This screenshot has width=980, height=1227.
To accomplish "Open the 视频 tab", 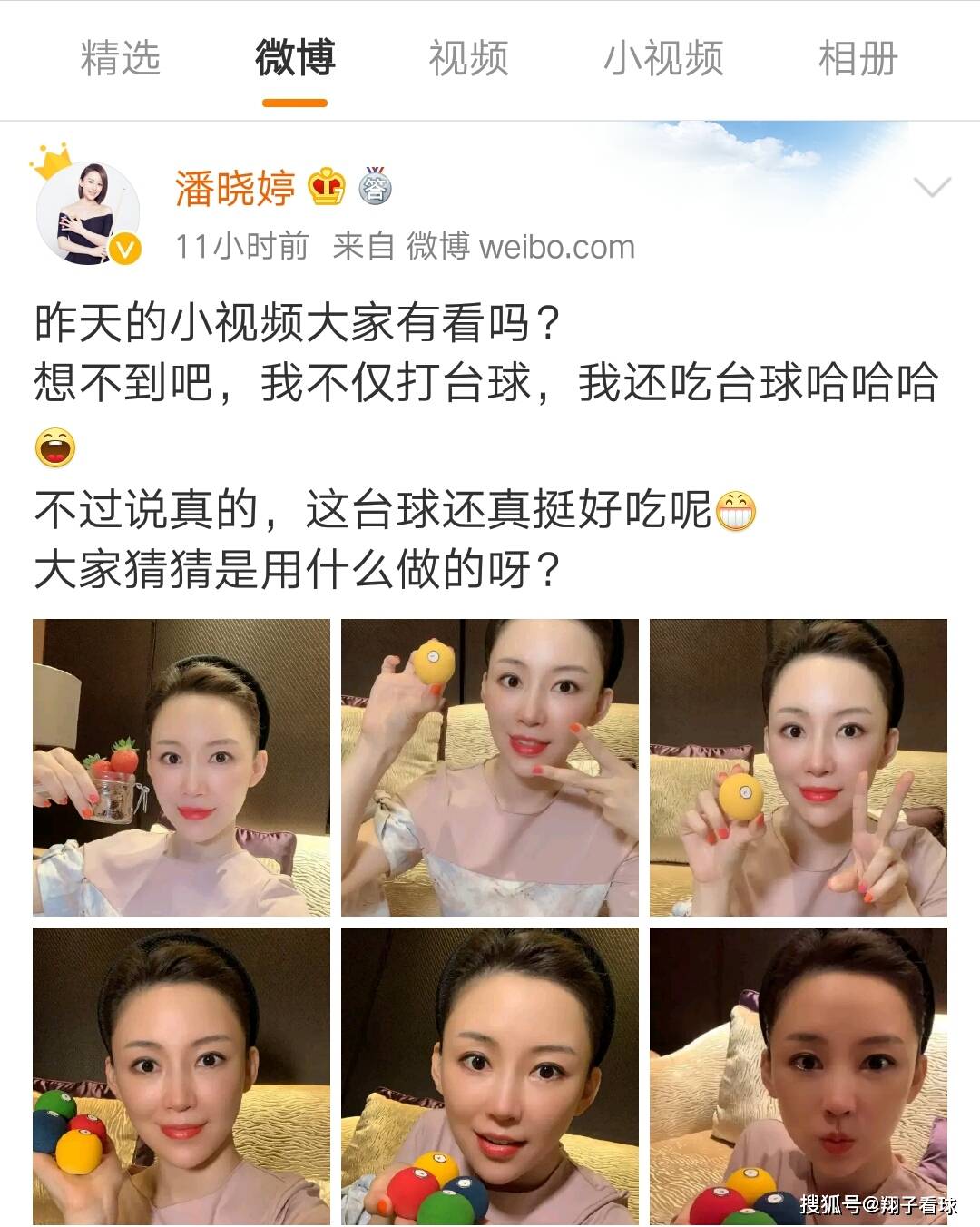I will (468, 59).
